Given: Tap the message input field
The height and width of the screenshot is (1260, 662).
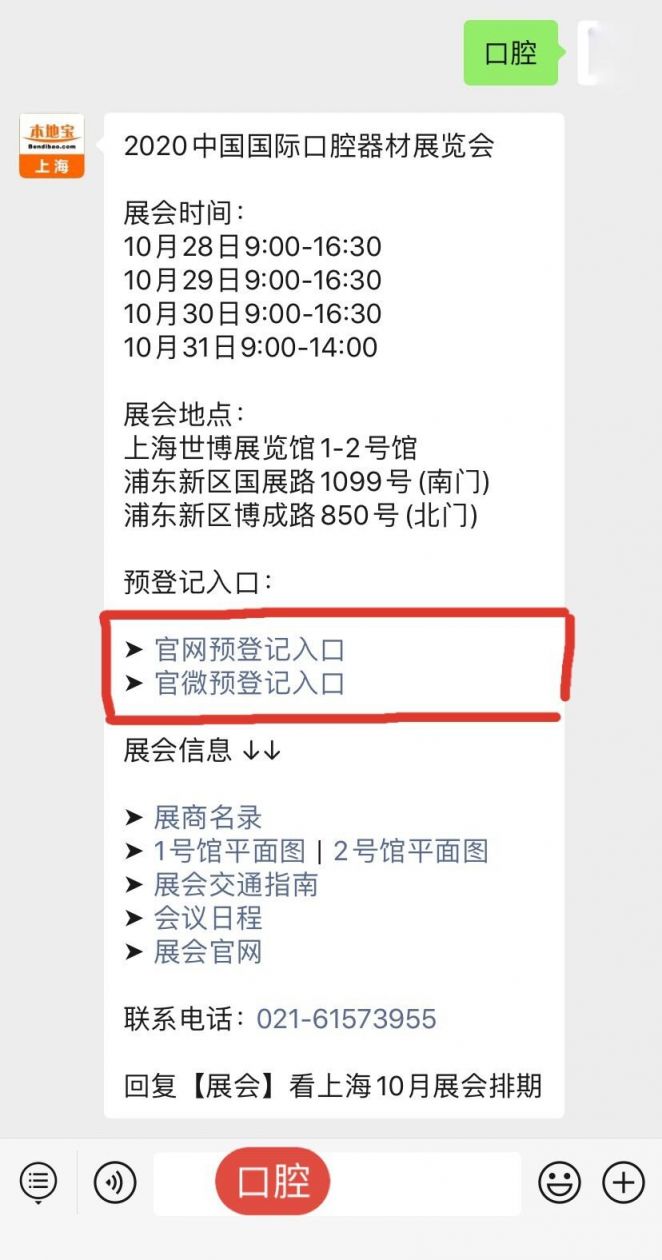Looking at the screenshot, I should [x=337, y=1183].
